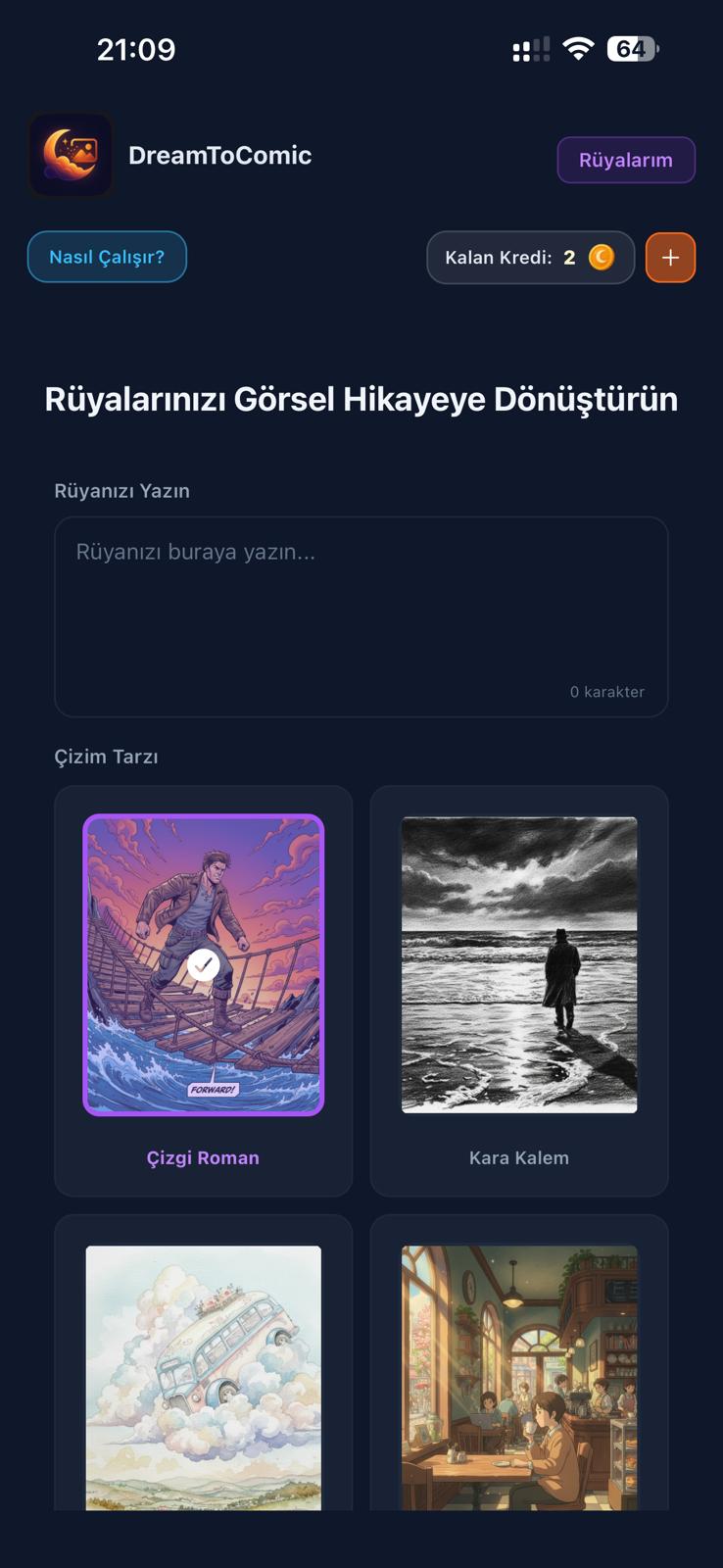
Task: Tap the DreamToComic app logo
Action: click(71, 155)
